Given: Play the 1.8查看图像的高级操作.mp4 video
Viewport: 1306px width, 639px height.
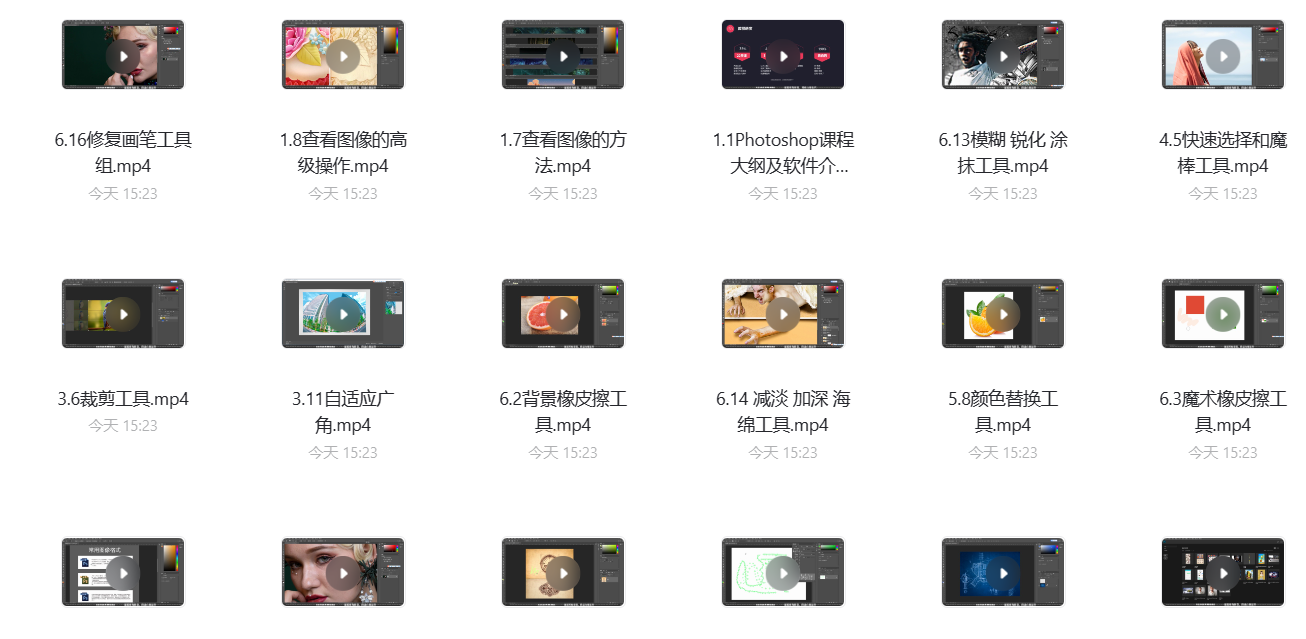Looking at the screenshot, I should [343, 56].
